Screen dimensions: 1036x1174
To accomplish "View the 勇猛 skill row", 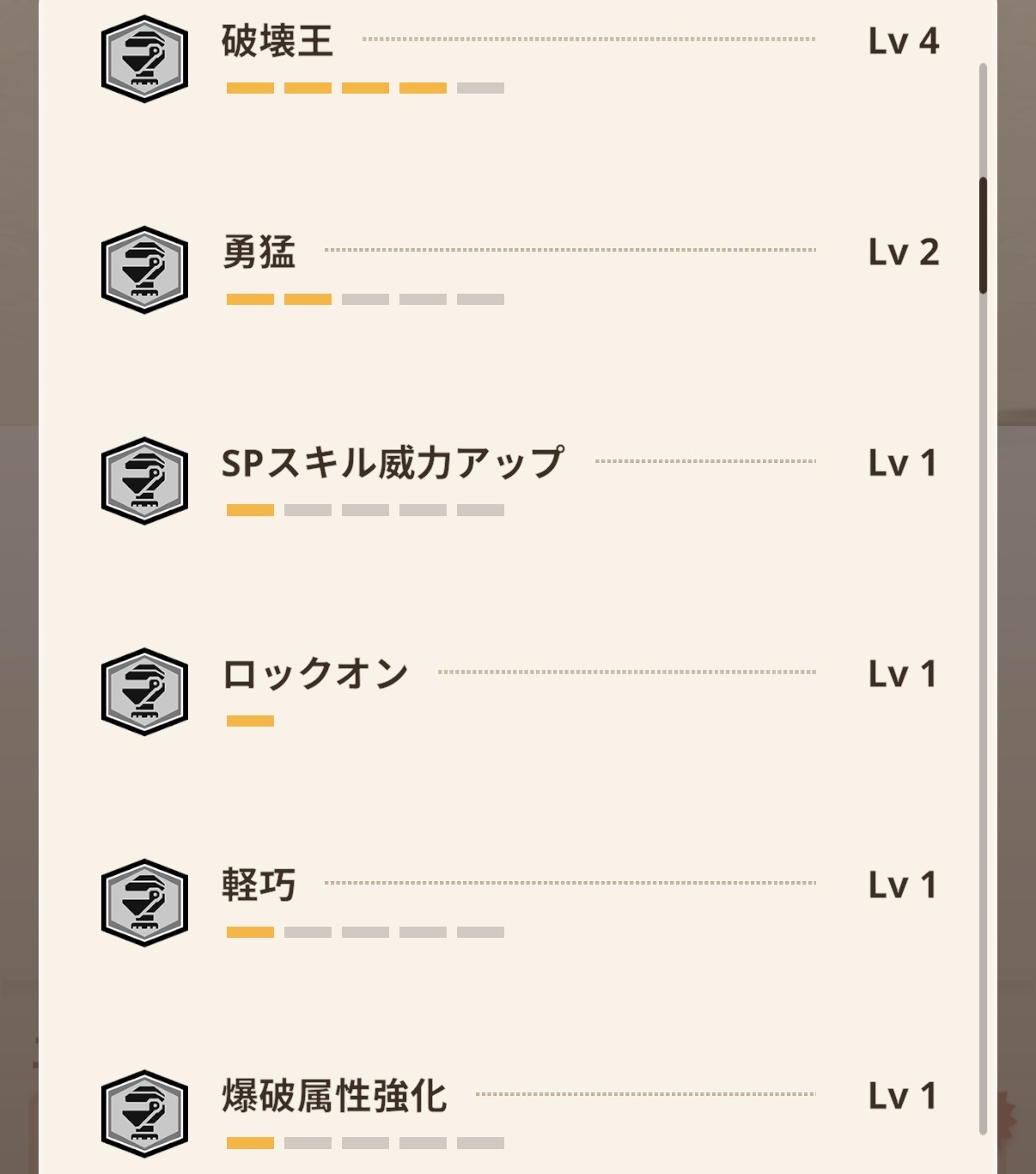I will pos(259,252).
